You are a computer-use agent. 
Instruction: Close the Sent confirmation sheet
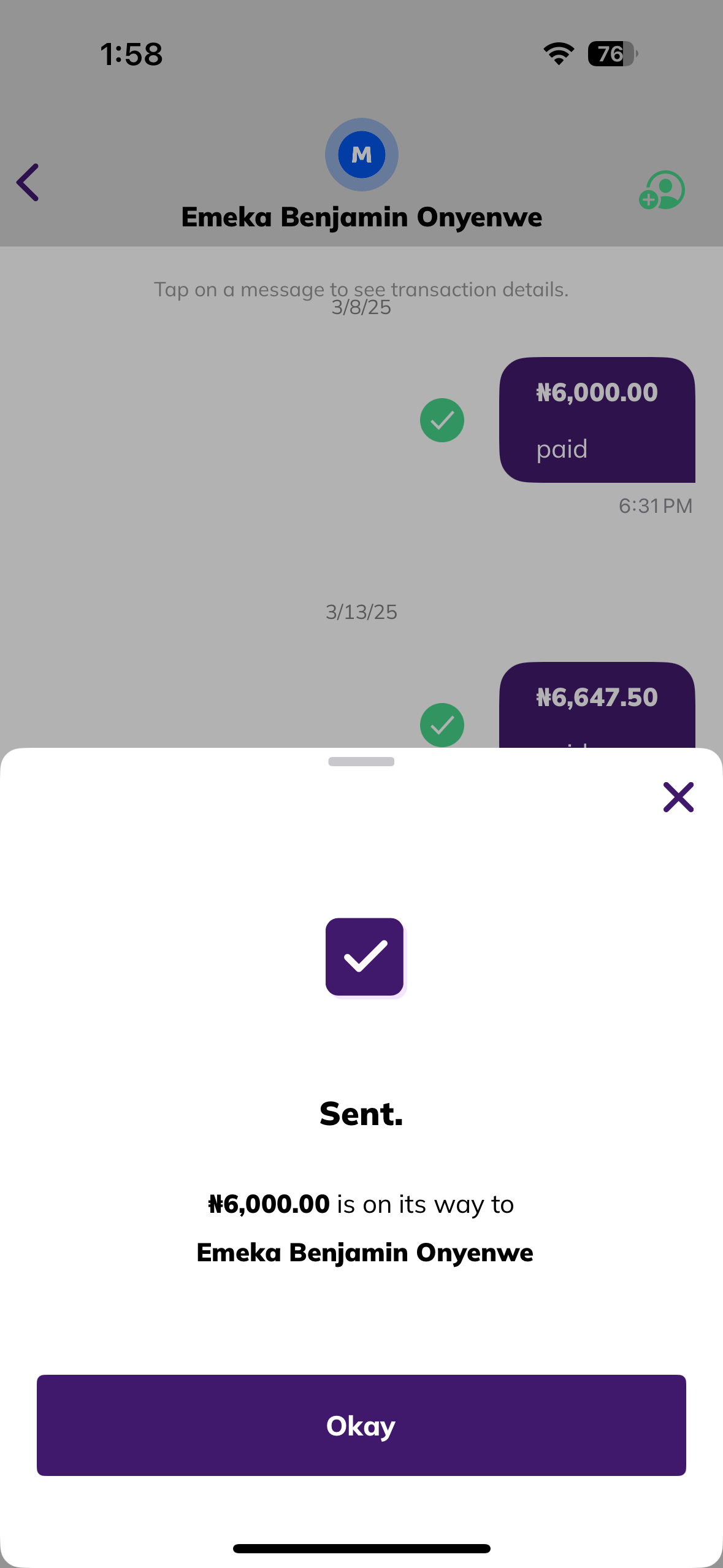[678, 797]
